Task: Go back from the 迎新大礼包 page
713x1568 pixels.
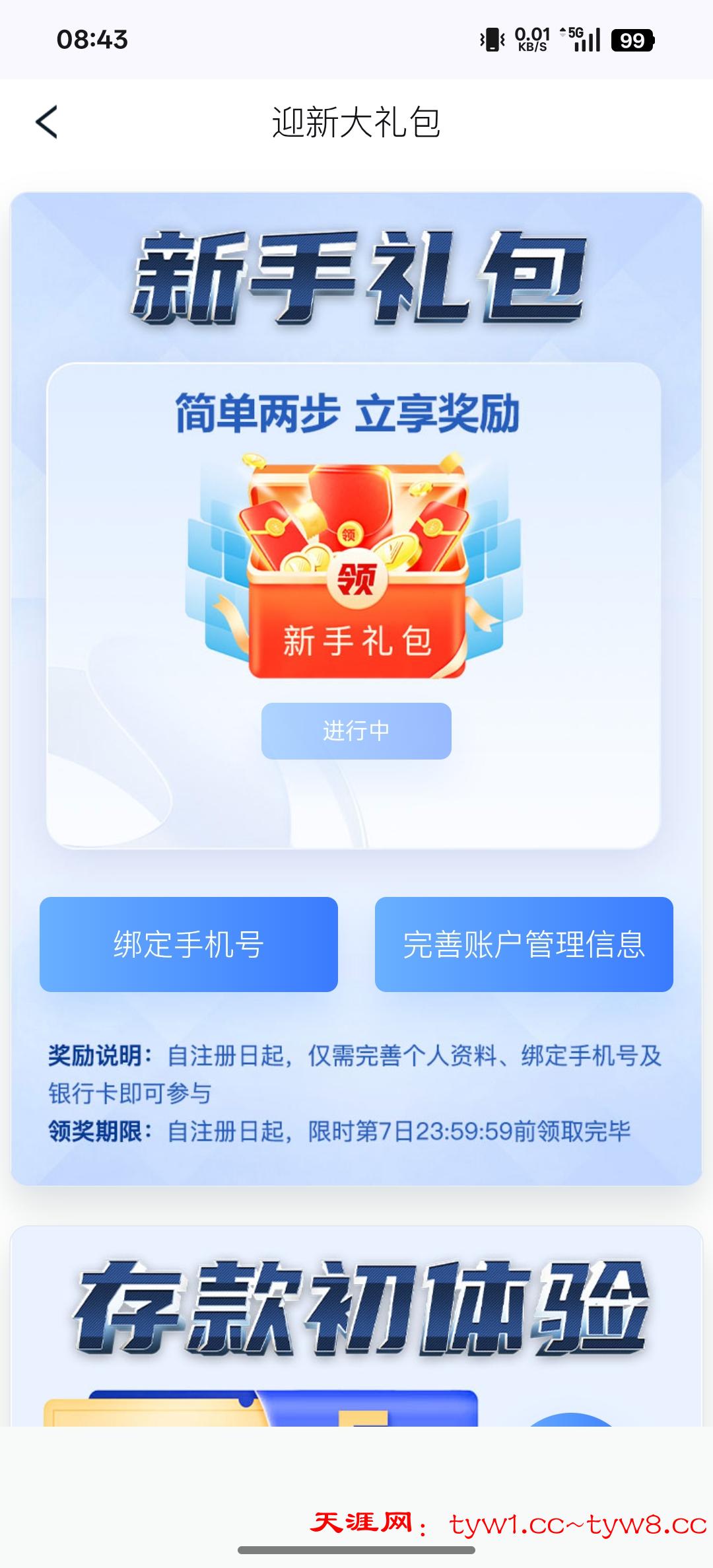Action: pos(47,122)
